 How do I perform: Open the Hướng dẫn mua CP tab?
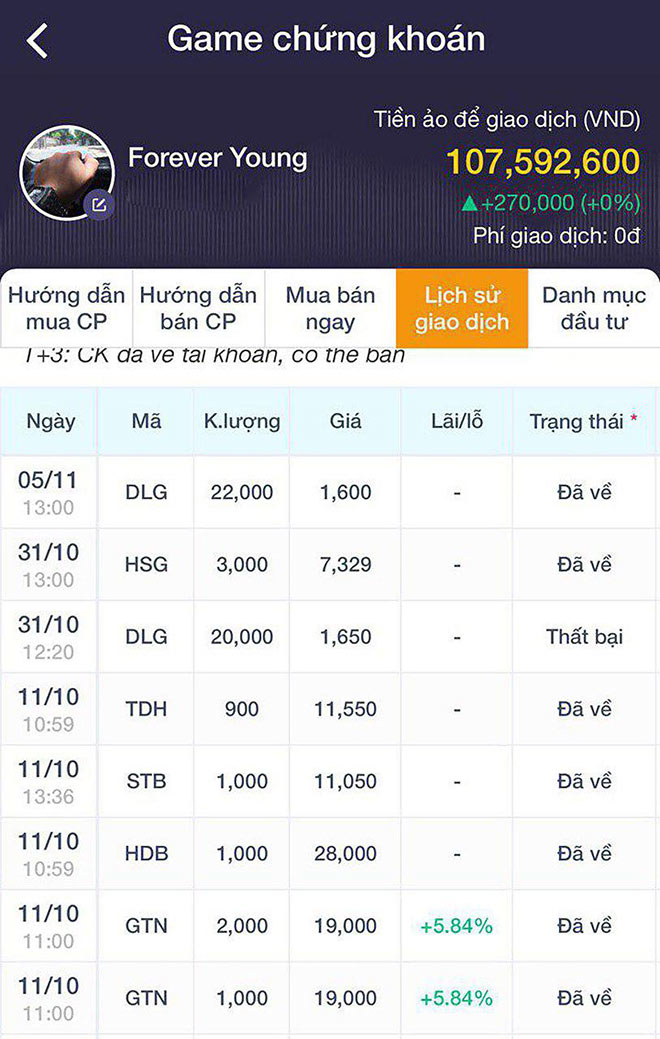[x=66, y=308]
